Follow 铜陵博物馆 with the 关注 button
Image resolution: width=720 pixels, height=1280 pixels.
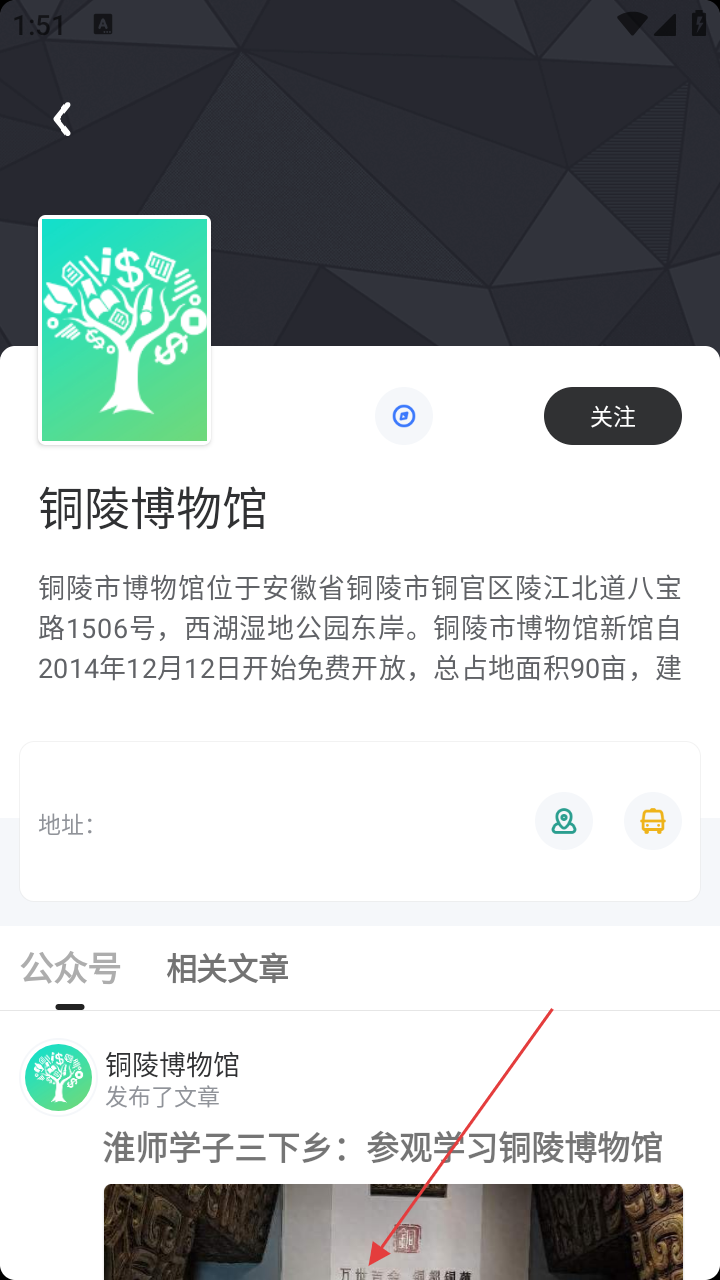pos(612,416)
